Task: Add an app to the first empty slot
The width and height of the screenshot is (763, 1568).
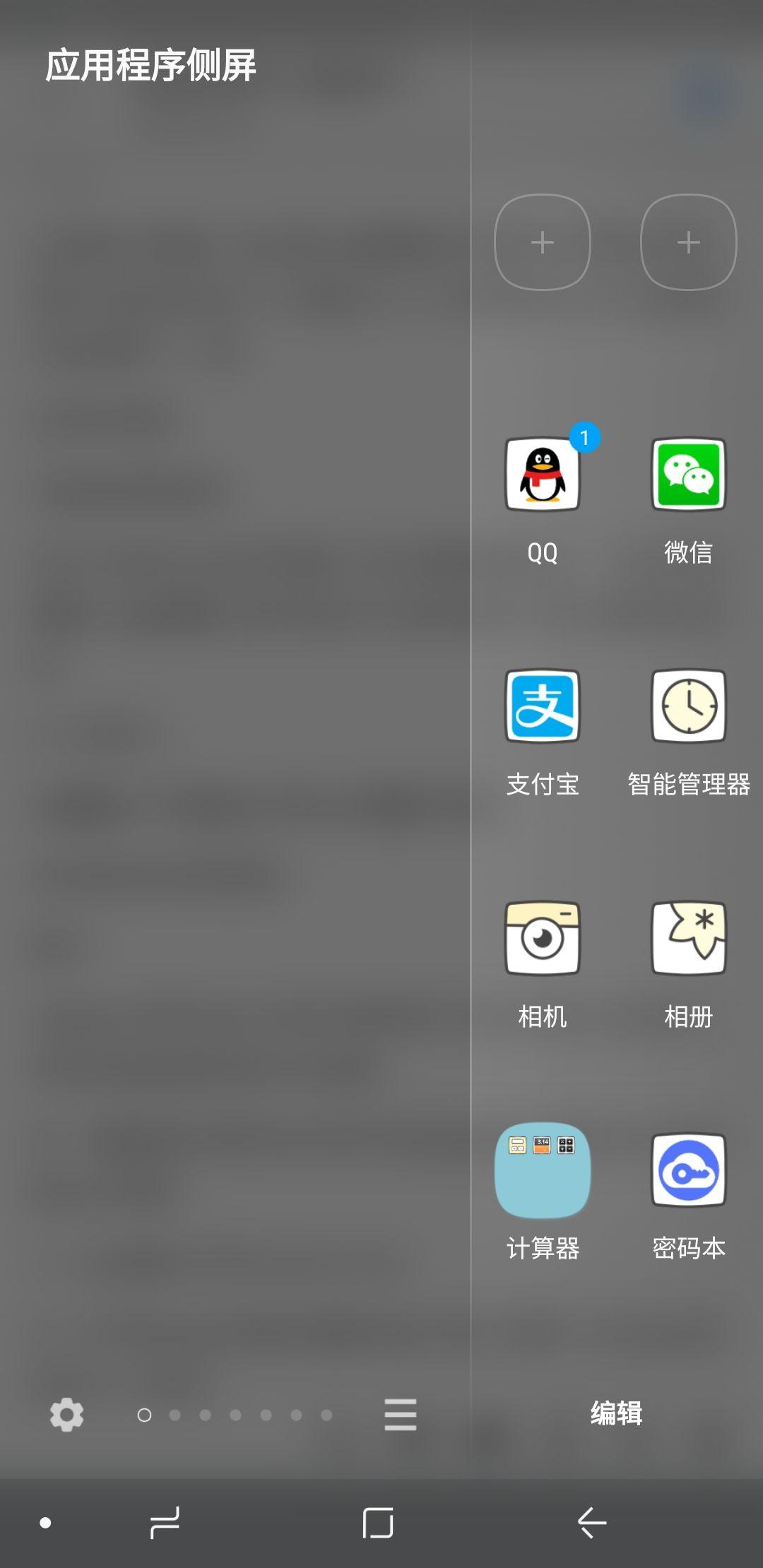Action: (543, 242)
